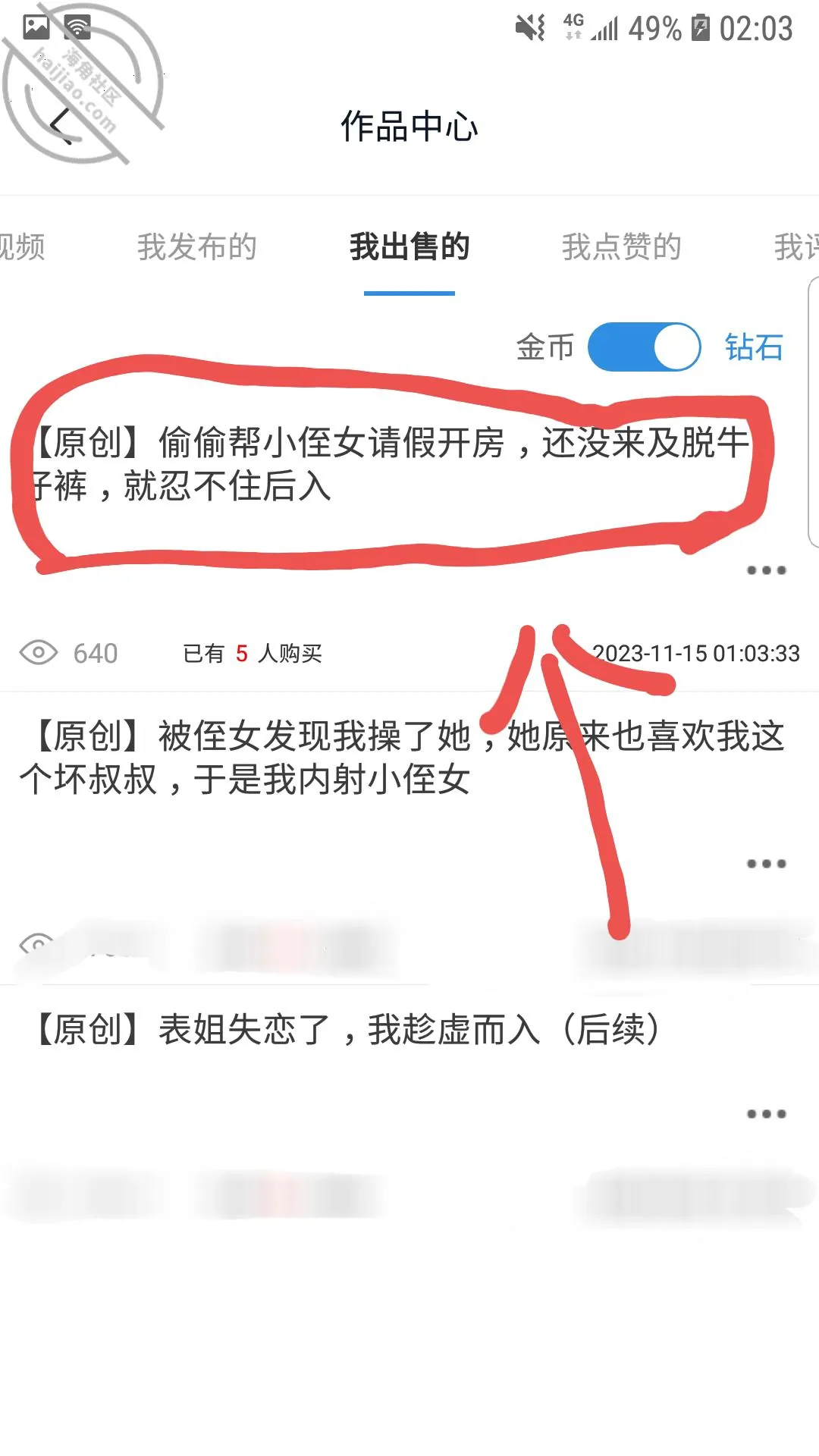
Task: Open the post ending with (后续)
Action: 347,1031
